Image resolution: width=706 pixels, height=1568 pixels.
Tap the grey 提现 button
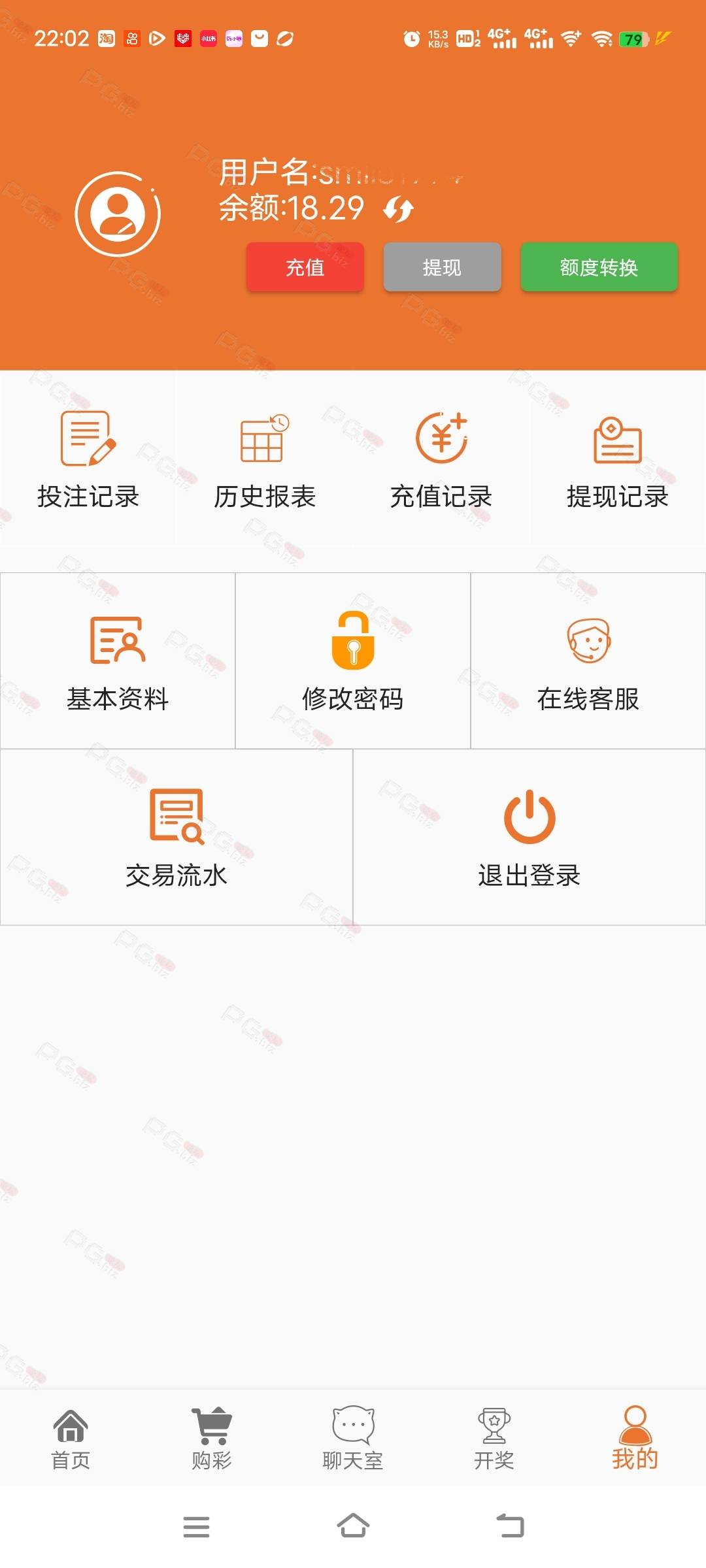coord(443,267)
